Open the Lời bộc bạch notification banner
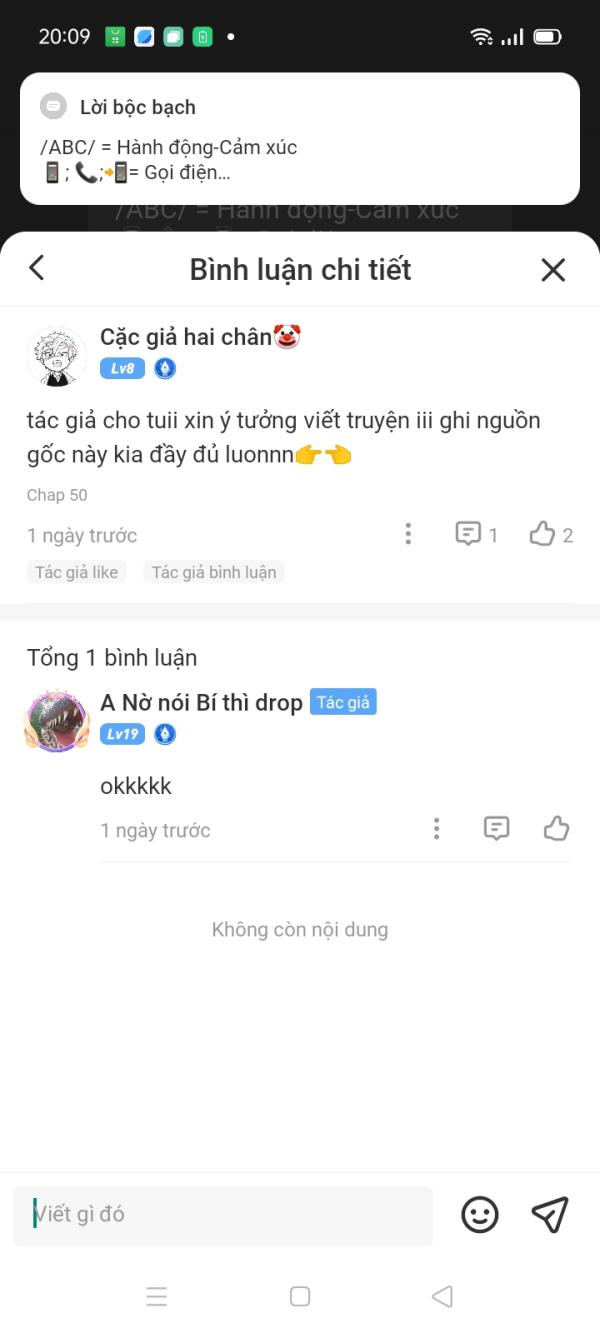Image resolution: width=600 pixels, height=1333 pixels. click(300, 139)
